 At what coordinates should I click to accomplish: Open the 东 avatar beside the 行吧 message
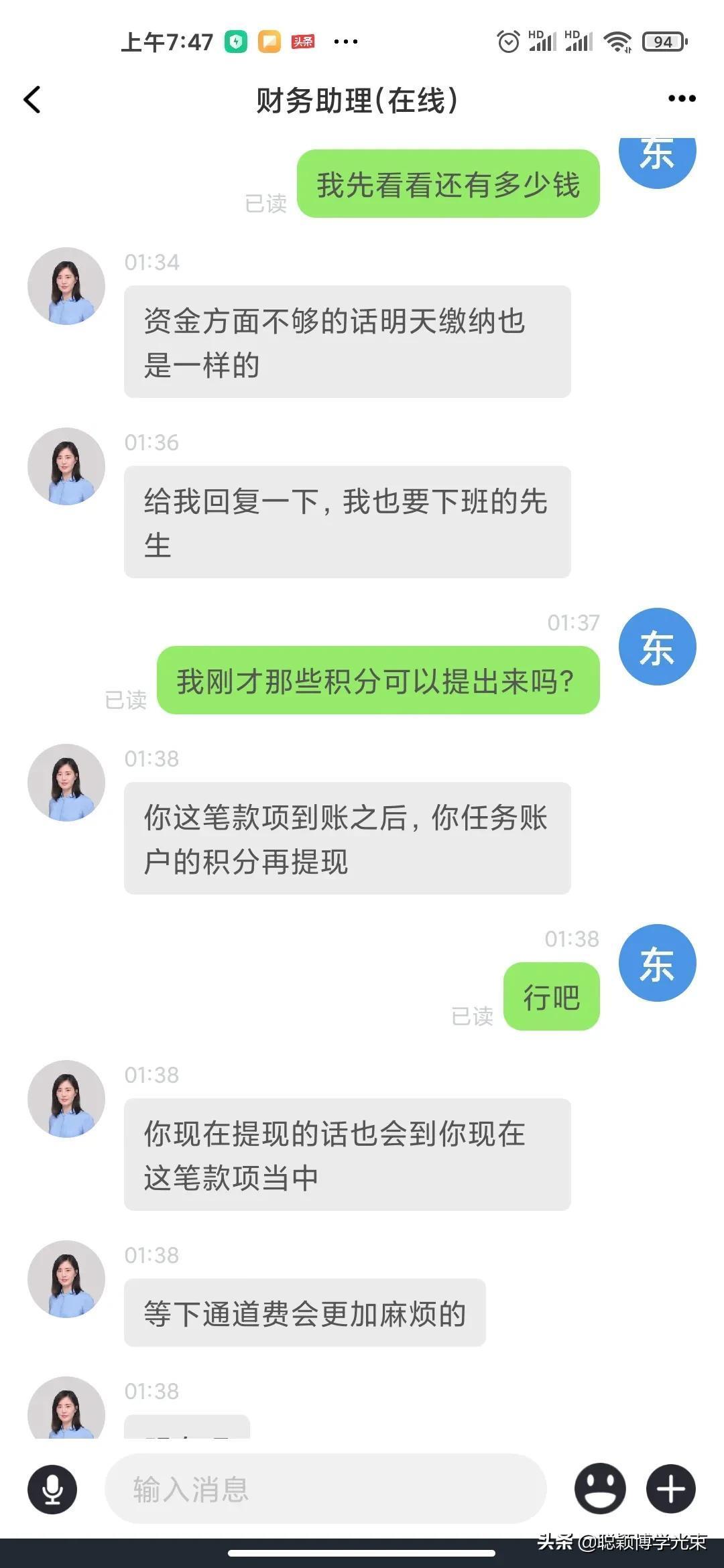(x=657, y=963)
